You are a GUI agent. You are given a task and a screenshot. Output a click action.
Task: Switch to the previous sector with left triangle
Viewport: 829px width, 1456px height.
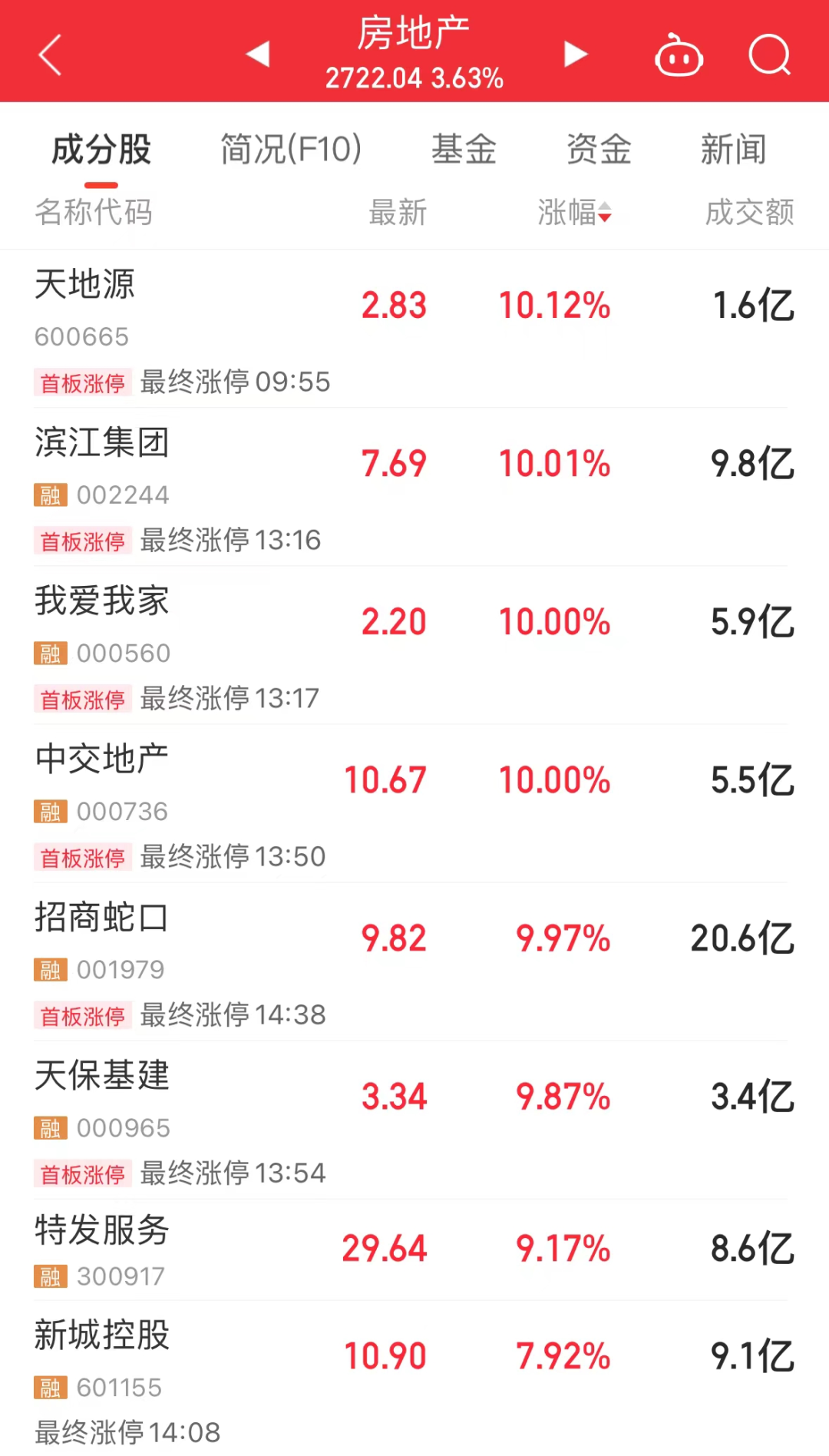[258, 54]
